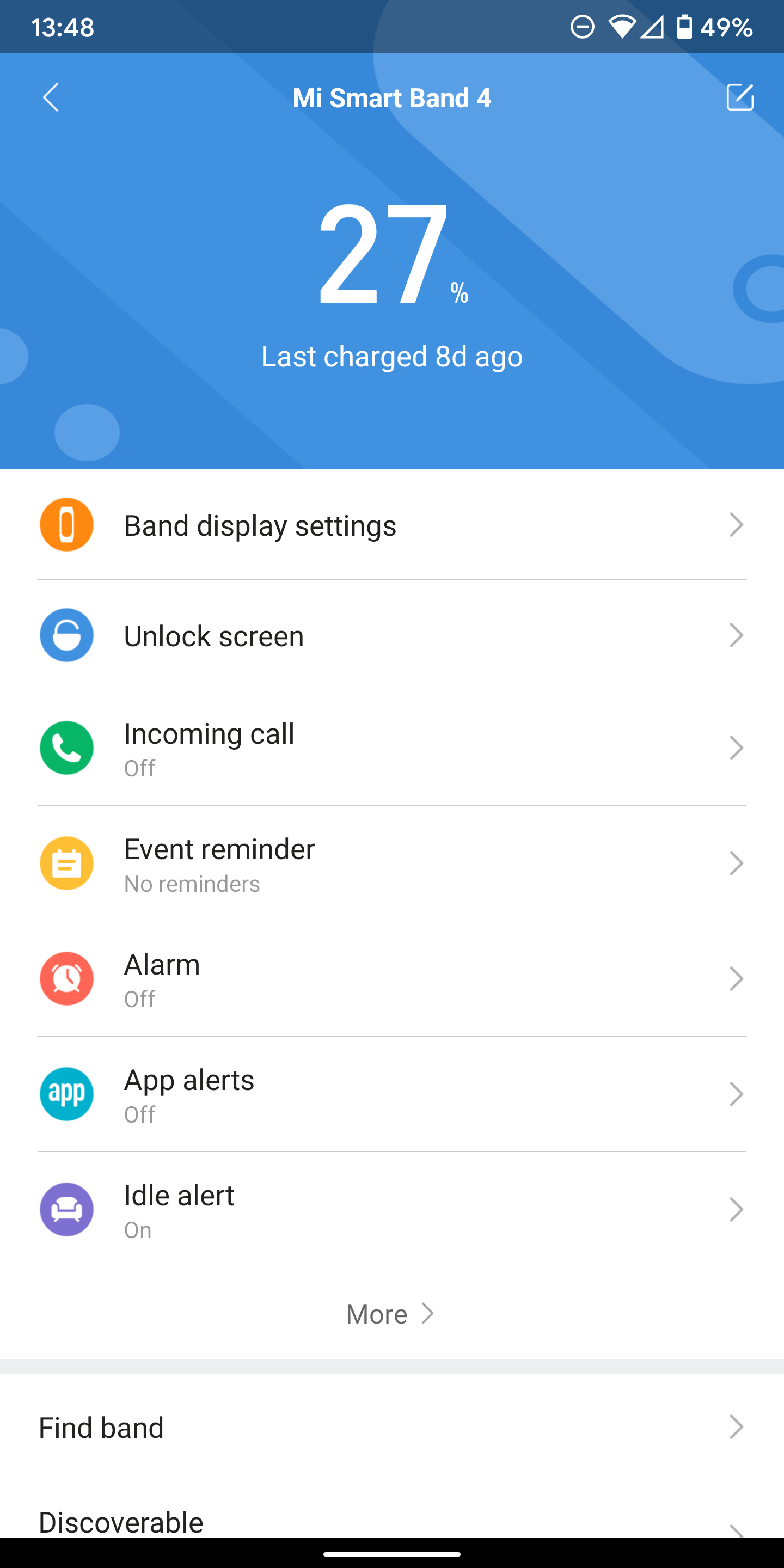Expand the Alarm settings chevron
This screenshot has width=784, height=1568.
click(737, 978)
